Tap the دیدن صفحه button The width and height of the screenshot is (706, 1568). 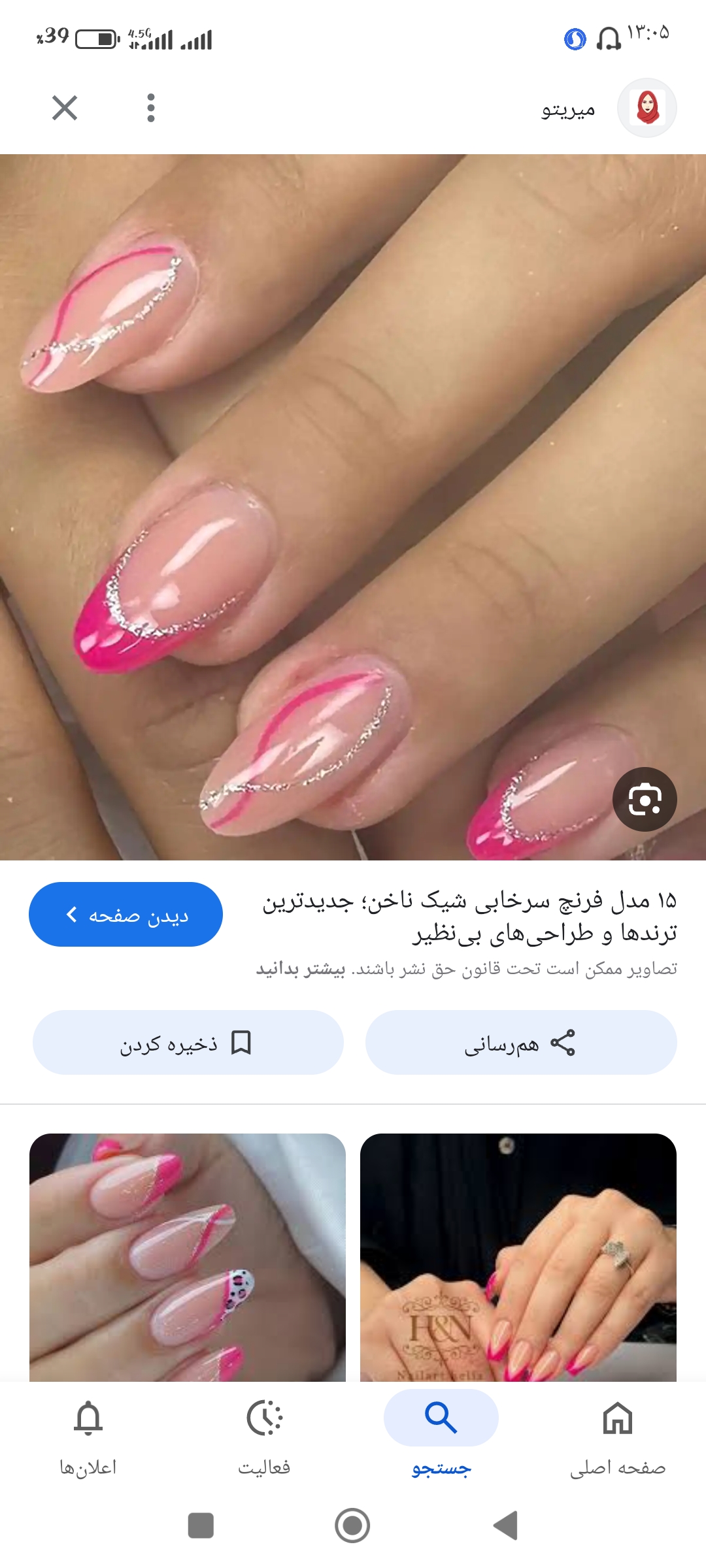click(126, 915)
